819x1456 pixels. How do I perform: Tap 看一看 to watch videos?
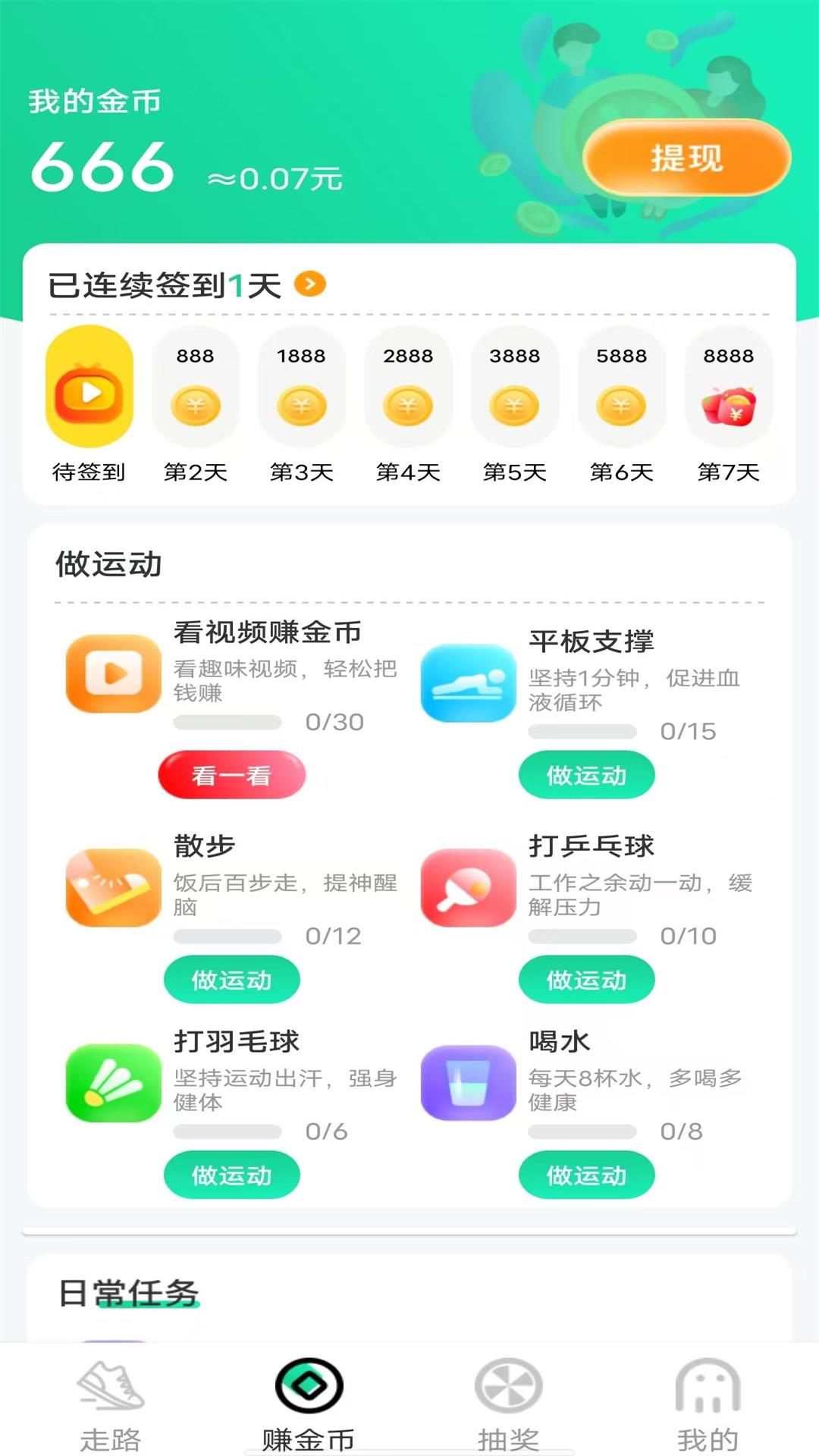(231, 775)
